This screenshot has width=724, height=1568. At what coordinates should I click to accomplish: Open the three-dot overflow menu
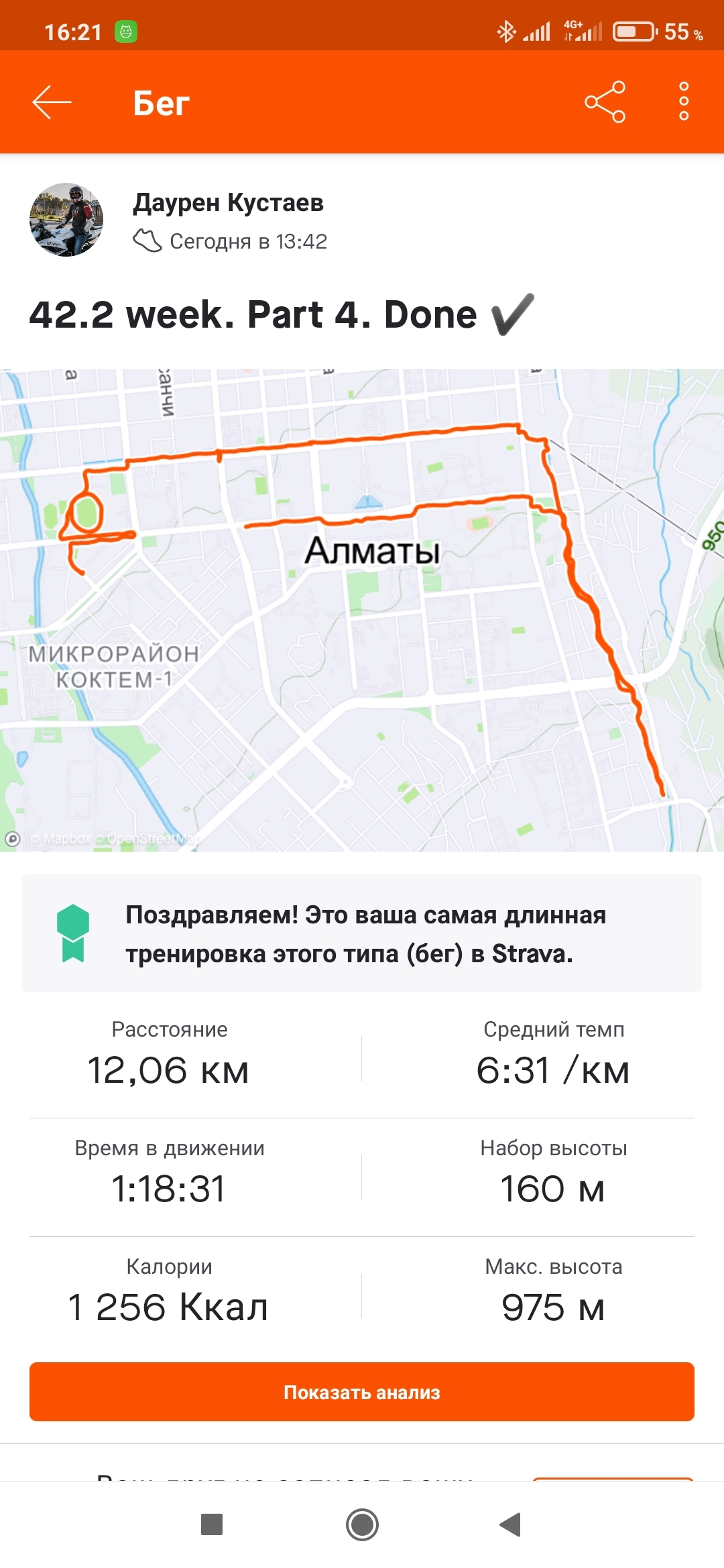683,102
